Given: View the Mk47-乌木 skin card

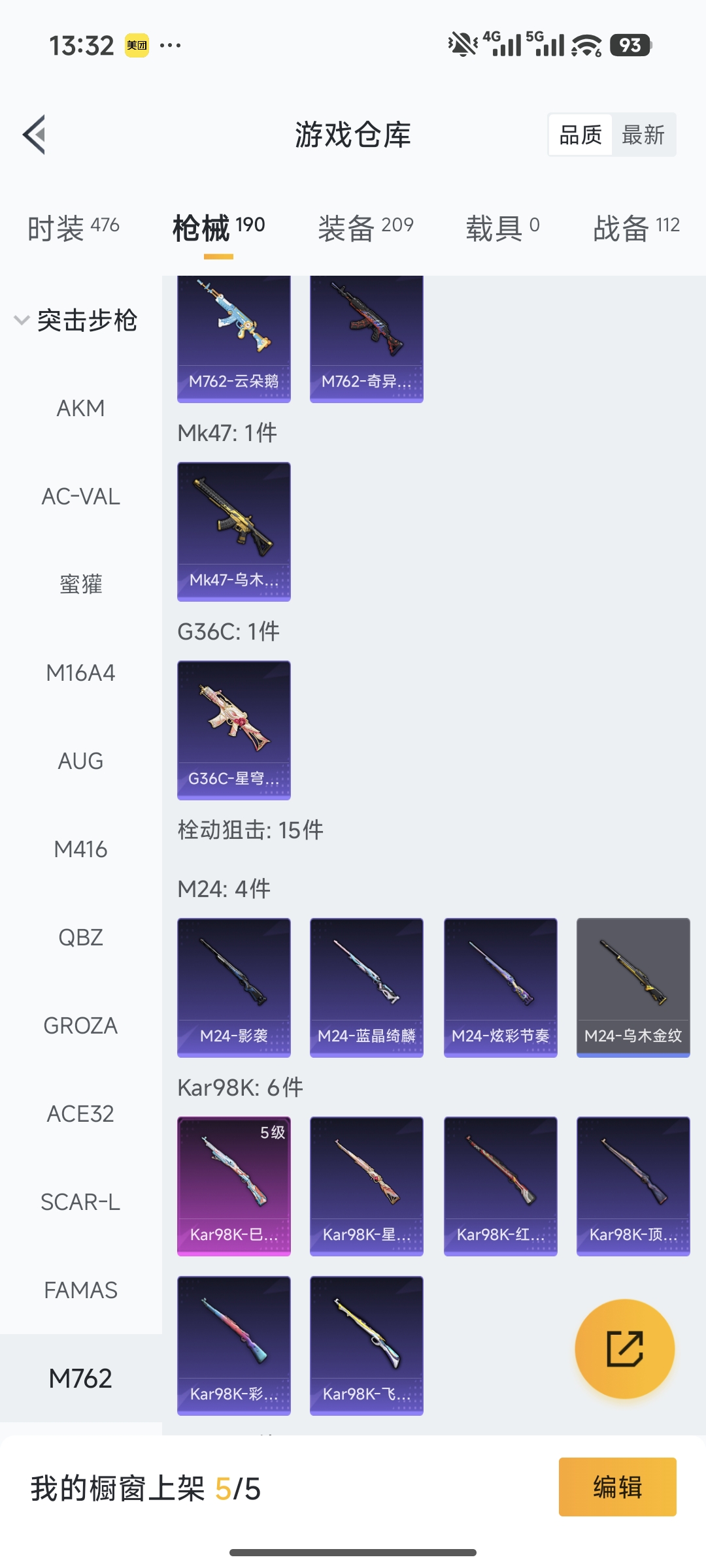Looking at the screenshot, I should (233, 531).
